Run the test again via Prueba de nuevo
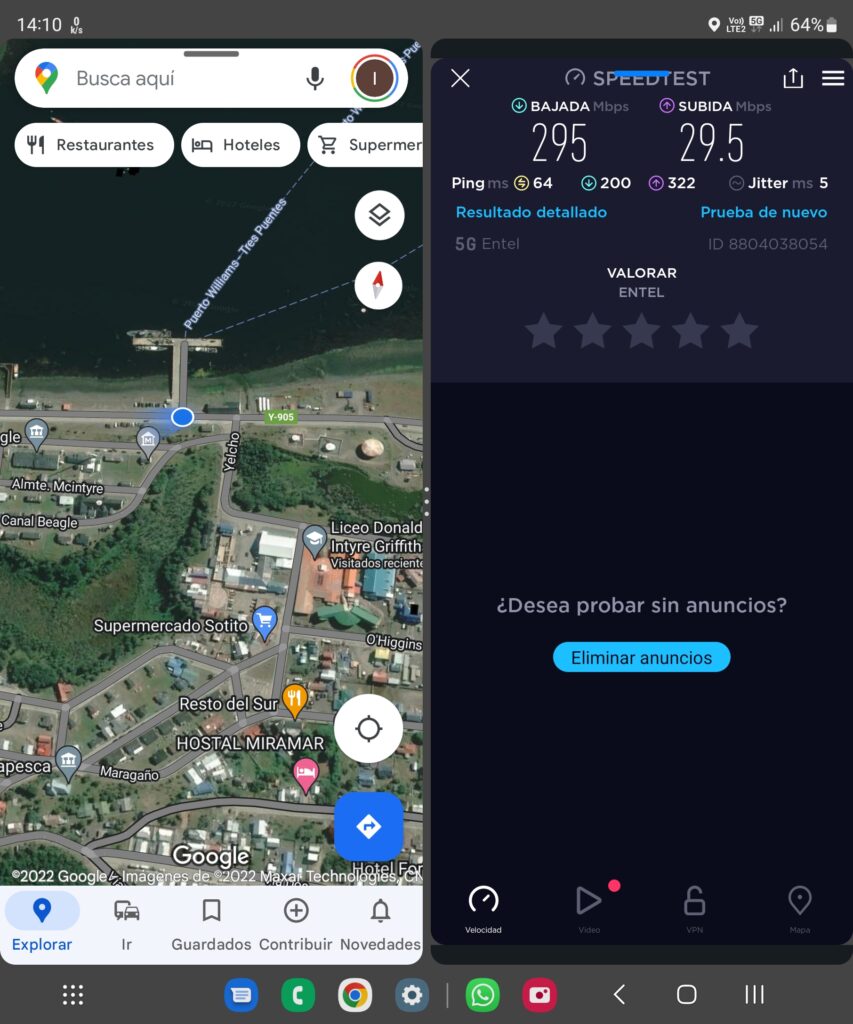 coord(763,212)
